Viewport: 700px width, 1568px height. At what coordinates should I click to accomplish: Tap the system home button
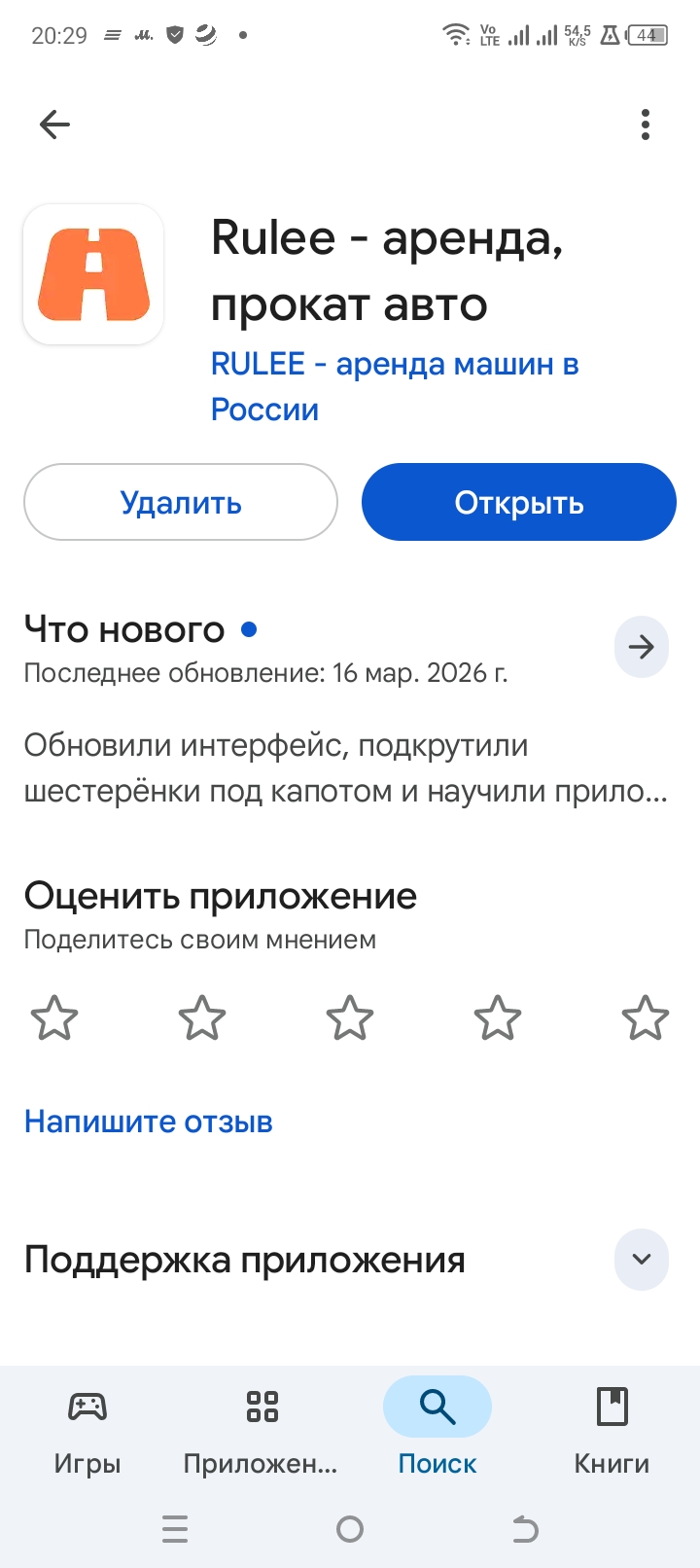[x=350, y=1530]
